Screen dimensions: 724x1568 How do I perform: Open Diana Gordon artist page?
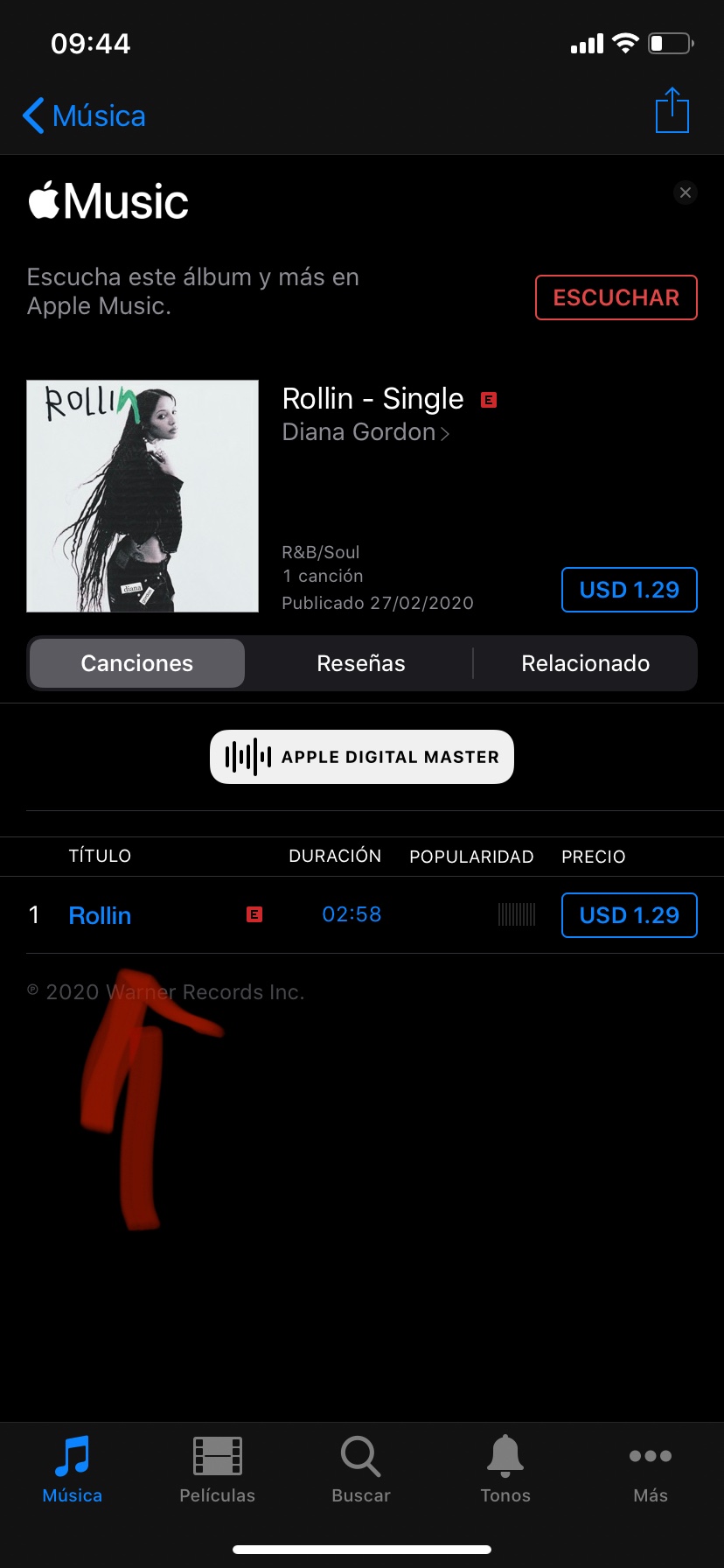tap(365, 432)
